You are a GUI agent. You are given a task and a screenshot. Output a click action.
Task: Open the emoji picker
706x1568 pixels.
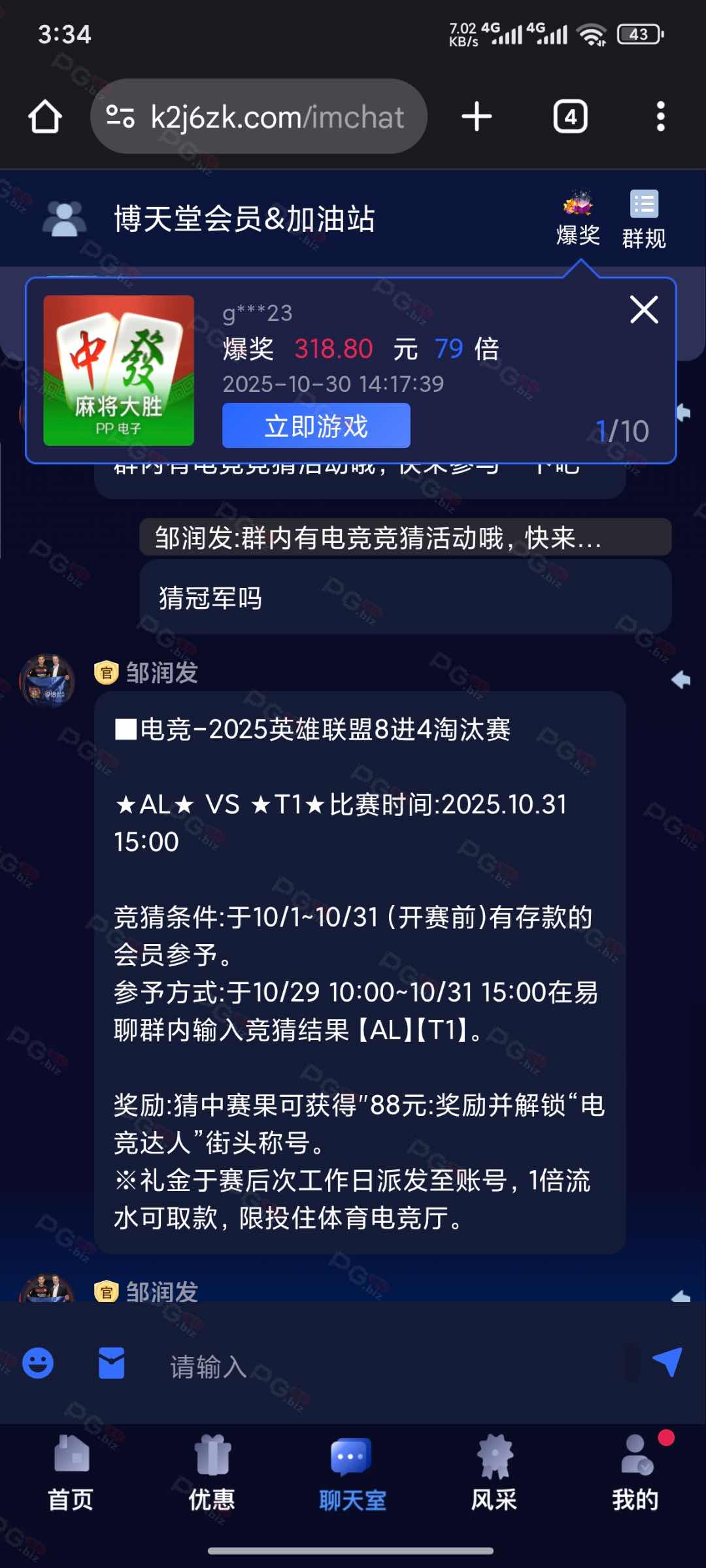click(38, 1363)
